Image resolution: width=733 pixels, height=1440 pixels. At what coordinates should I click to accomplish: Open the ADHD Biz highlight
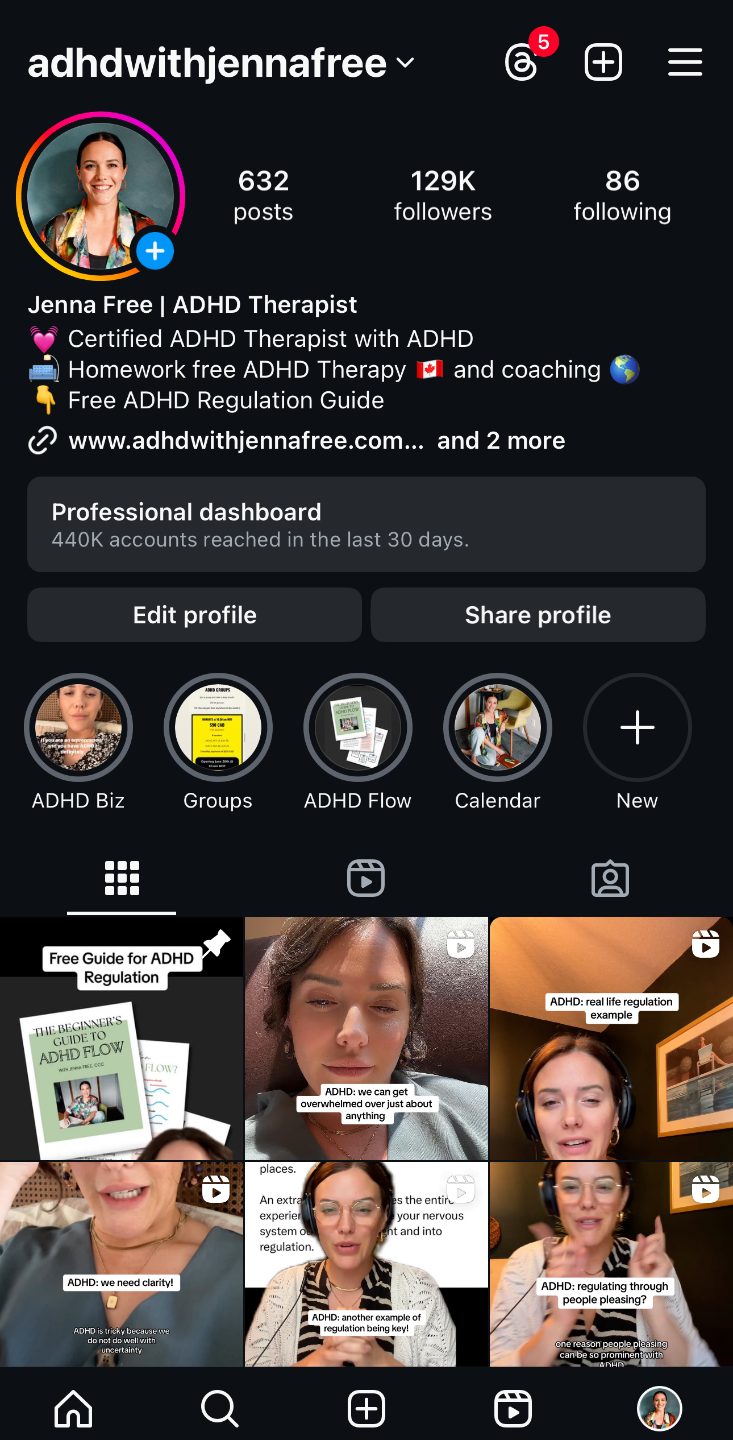pos(78,727)
